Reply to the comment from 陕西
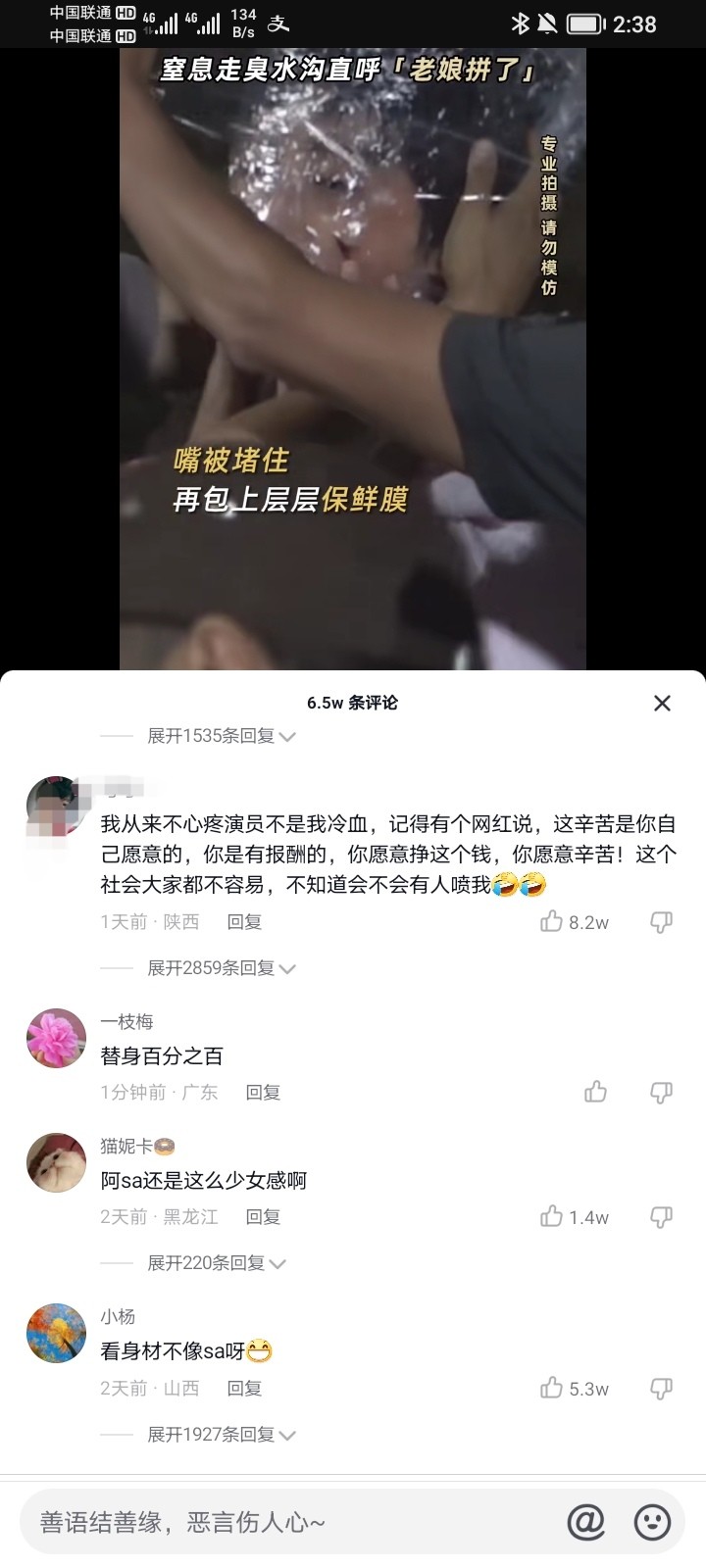 click(x=244, y=922)
